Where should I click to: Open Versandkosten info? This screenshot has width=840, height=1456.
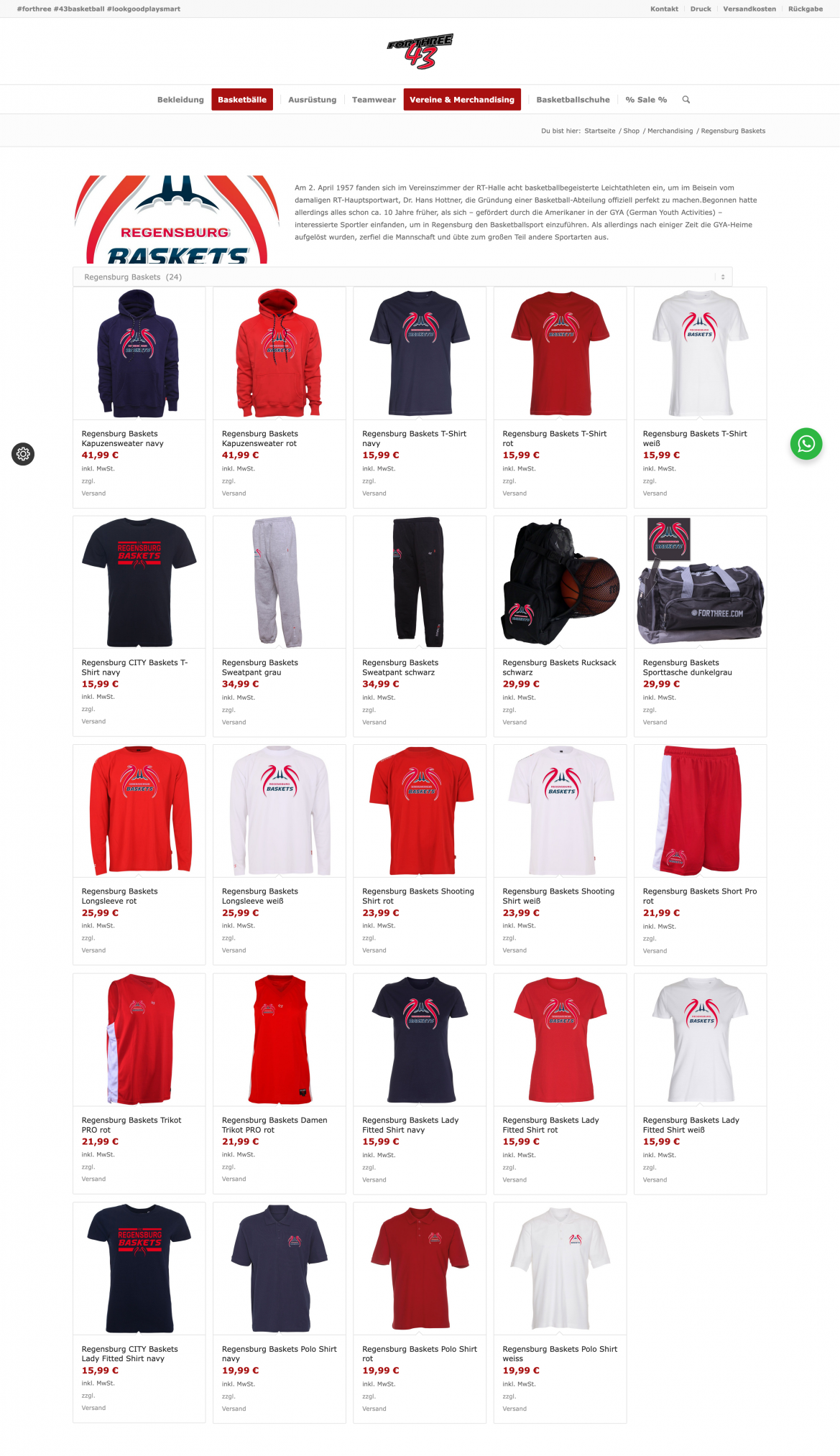click(749, 9)
